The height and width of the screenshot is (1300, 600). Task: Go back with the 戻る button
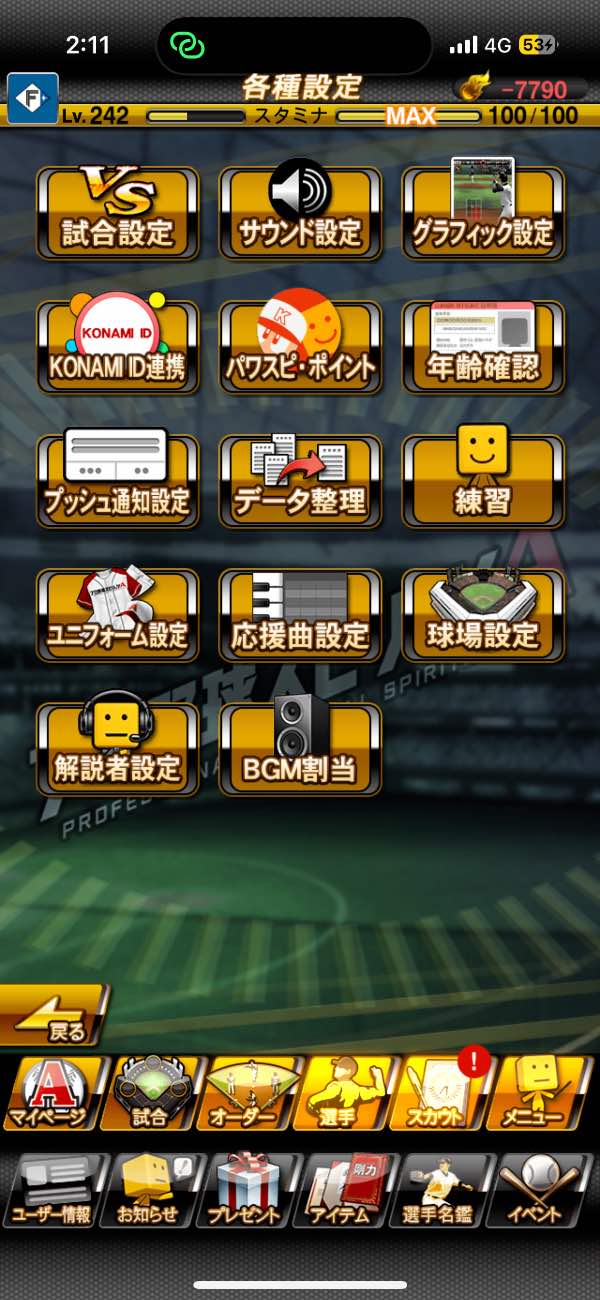pyautogui.click(x=55, y=1015)
